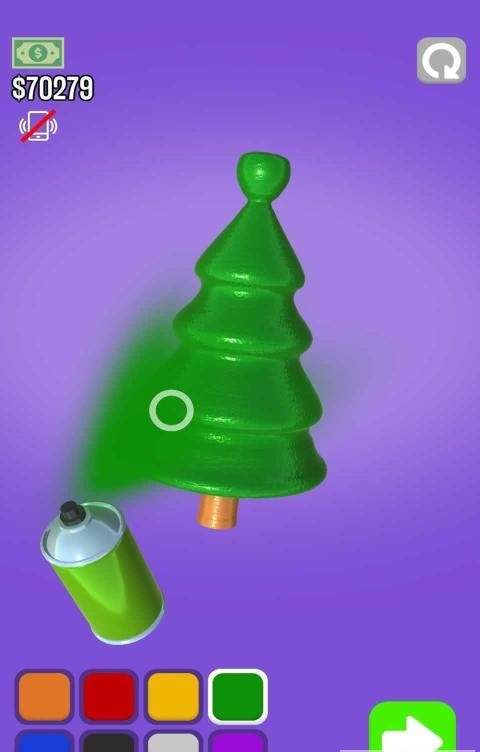Choose the yellow paint swatch

click(x=173, y=696)
